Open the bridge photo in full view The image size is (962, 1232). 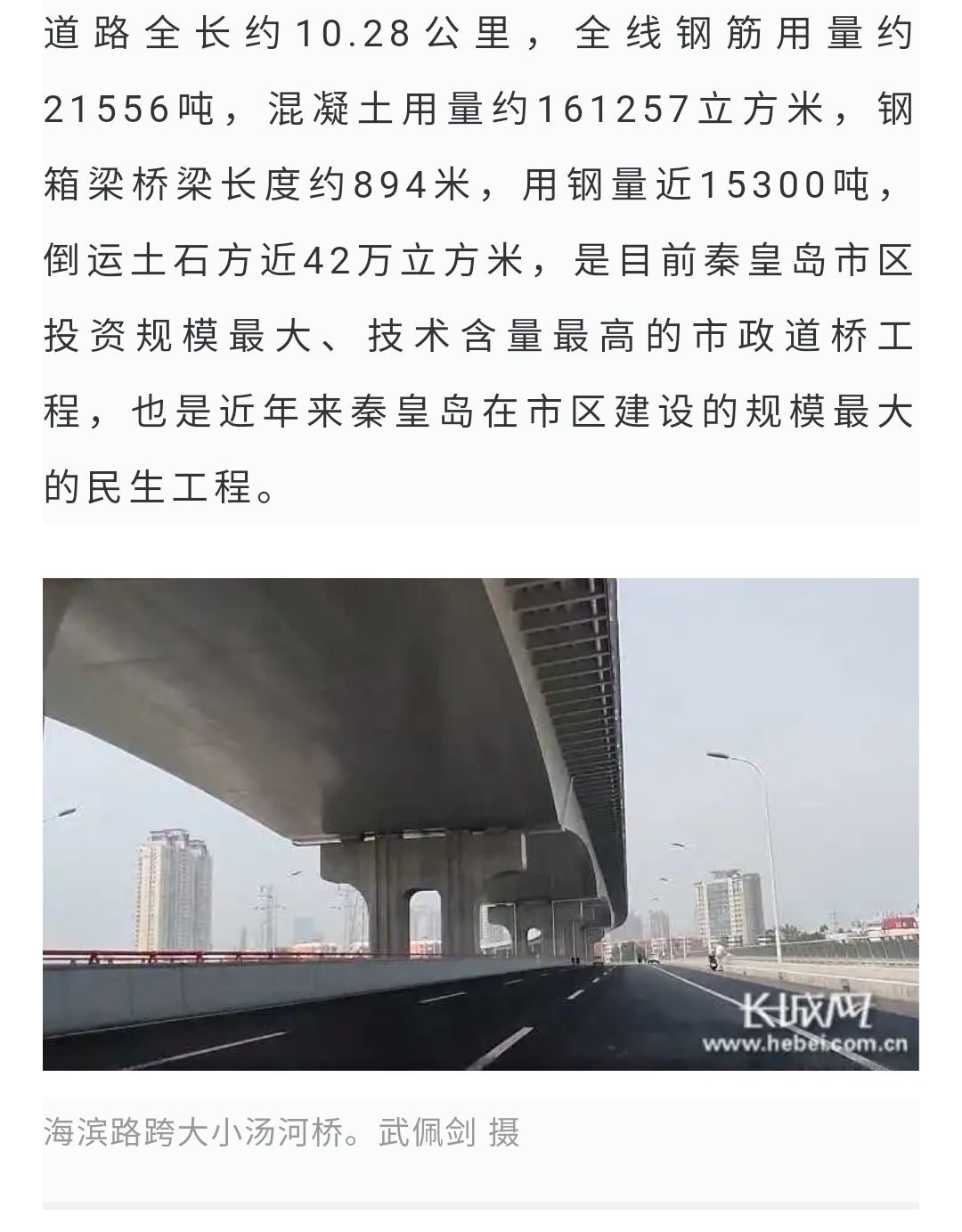tap(481, 823)
